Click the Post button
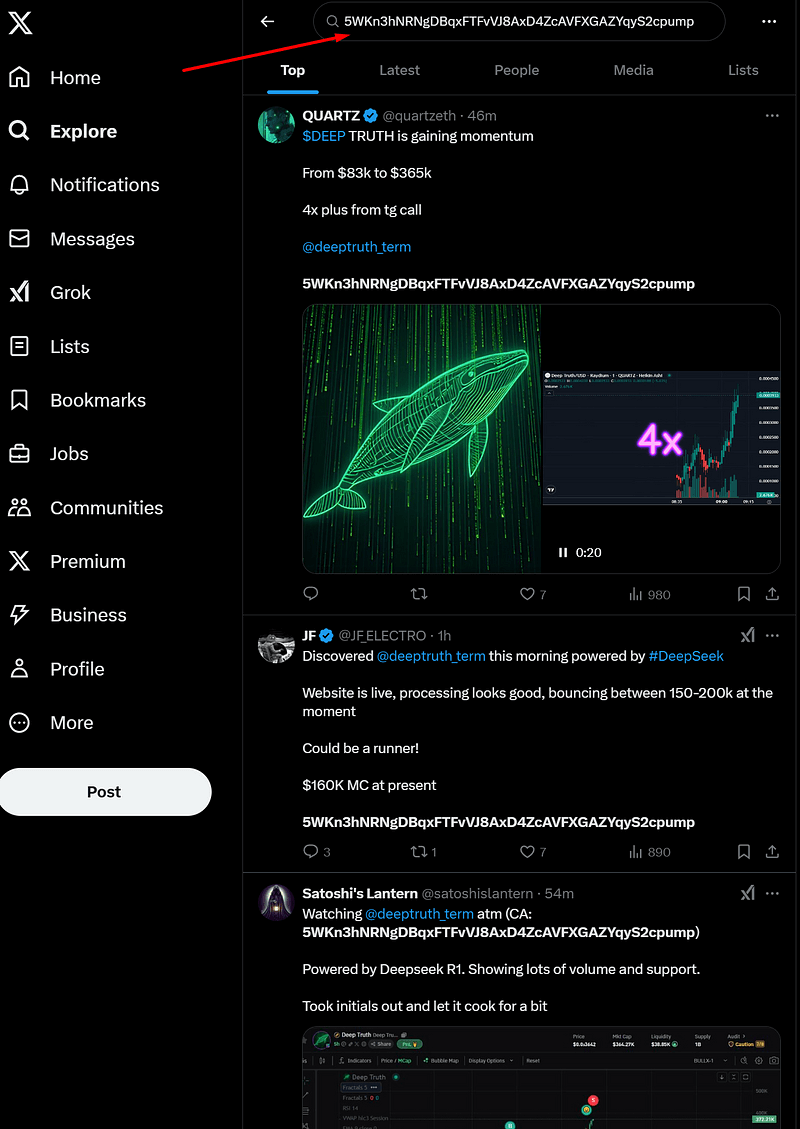800x1129 pixels. pos(104,791)
